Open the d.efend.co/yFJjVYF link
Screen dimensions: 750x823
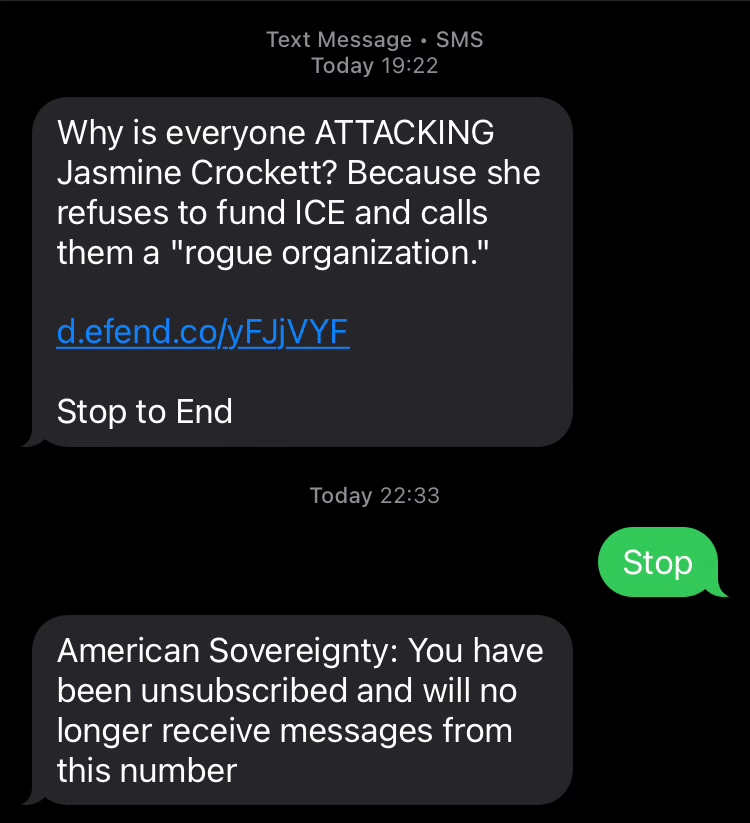203,332
